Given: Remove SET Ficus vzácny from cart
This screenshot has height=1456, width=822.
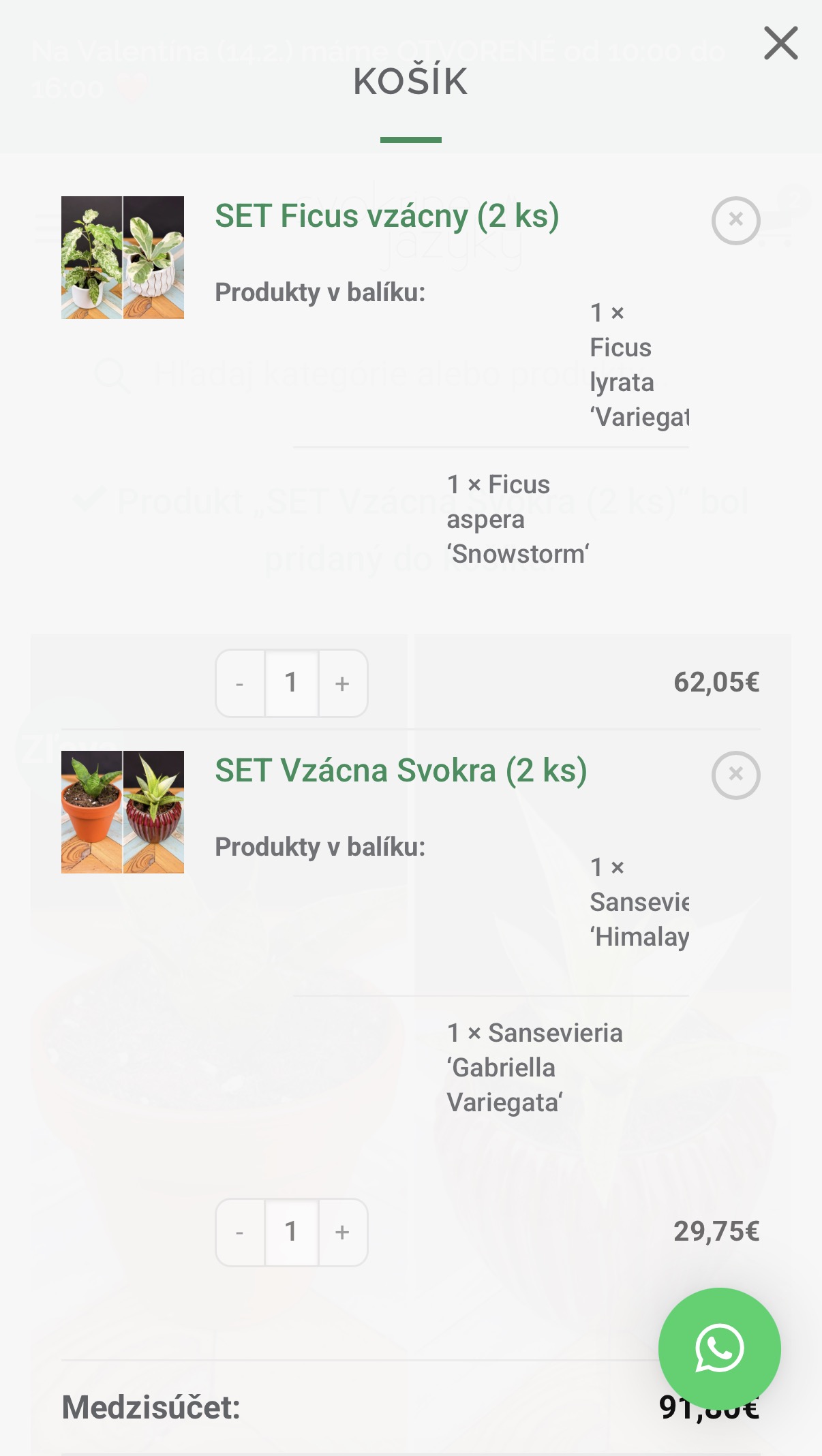Looking at the screenshot, I should [735, 220].
